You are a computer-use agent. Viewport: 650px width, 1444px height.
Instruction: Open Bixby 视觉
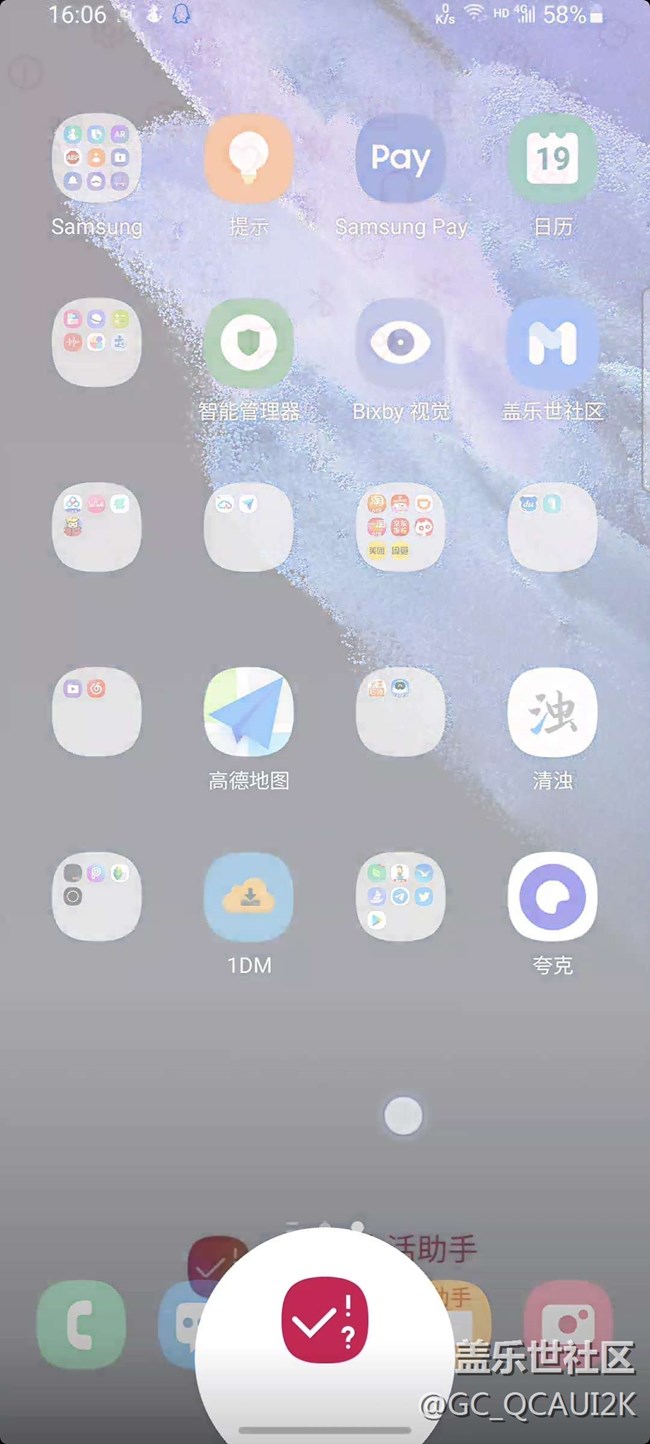(x=400, y=343)
